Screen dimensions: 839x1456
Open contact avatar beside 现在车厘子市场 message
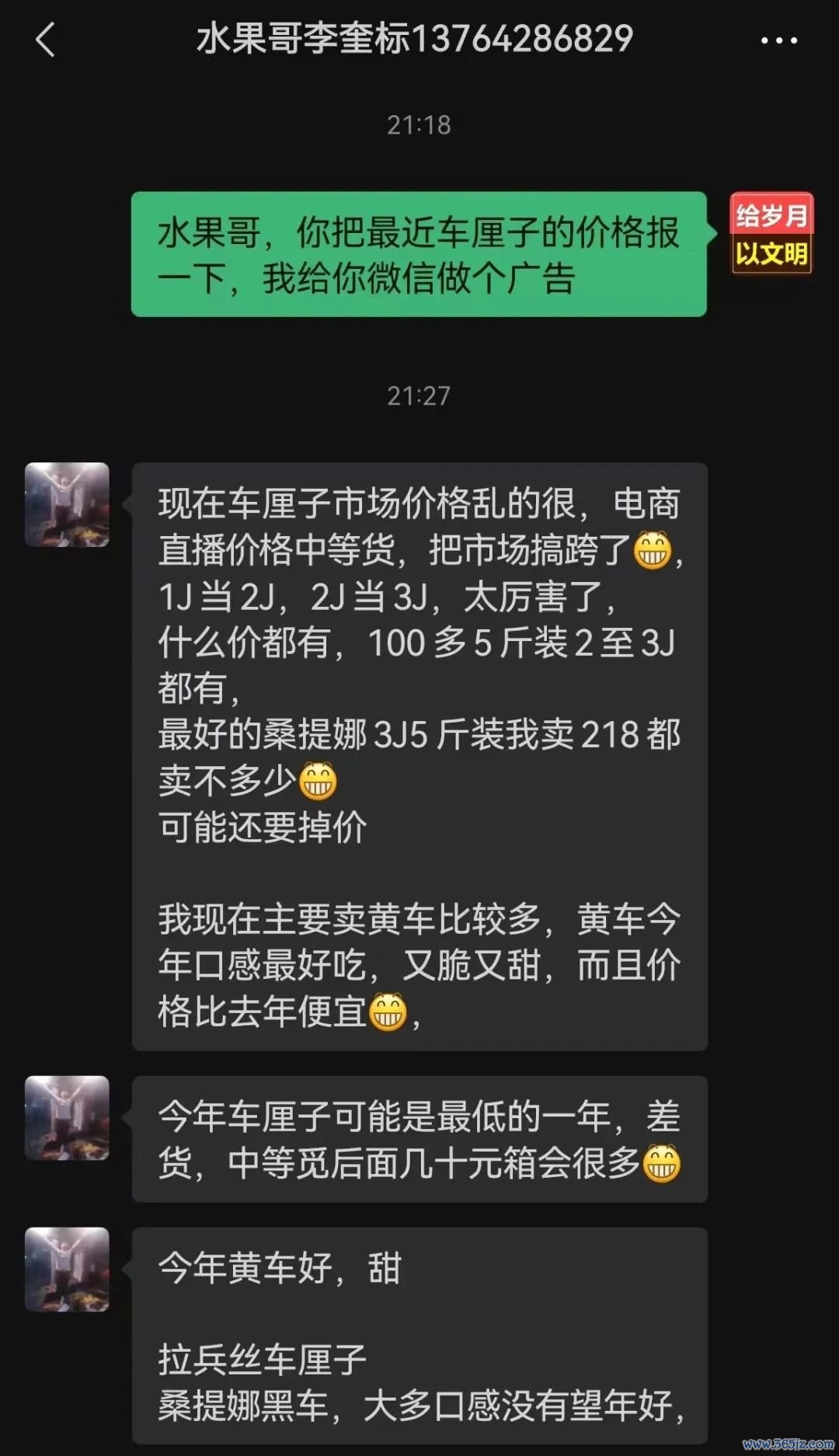coord(68,505)
